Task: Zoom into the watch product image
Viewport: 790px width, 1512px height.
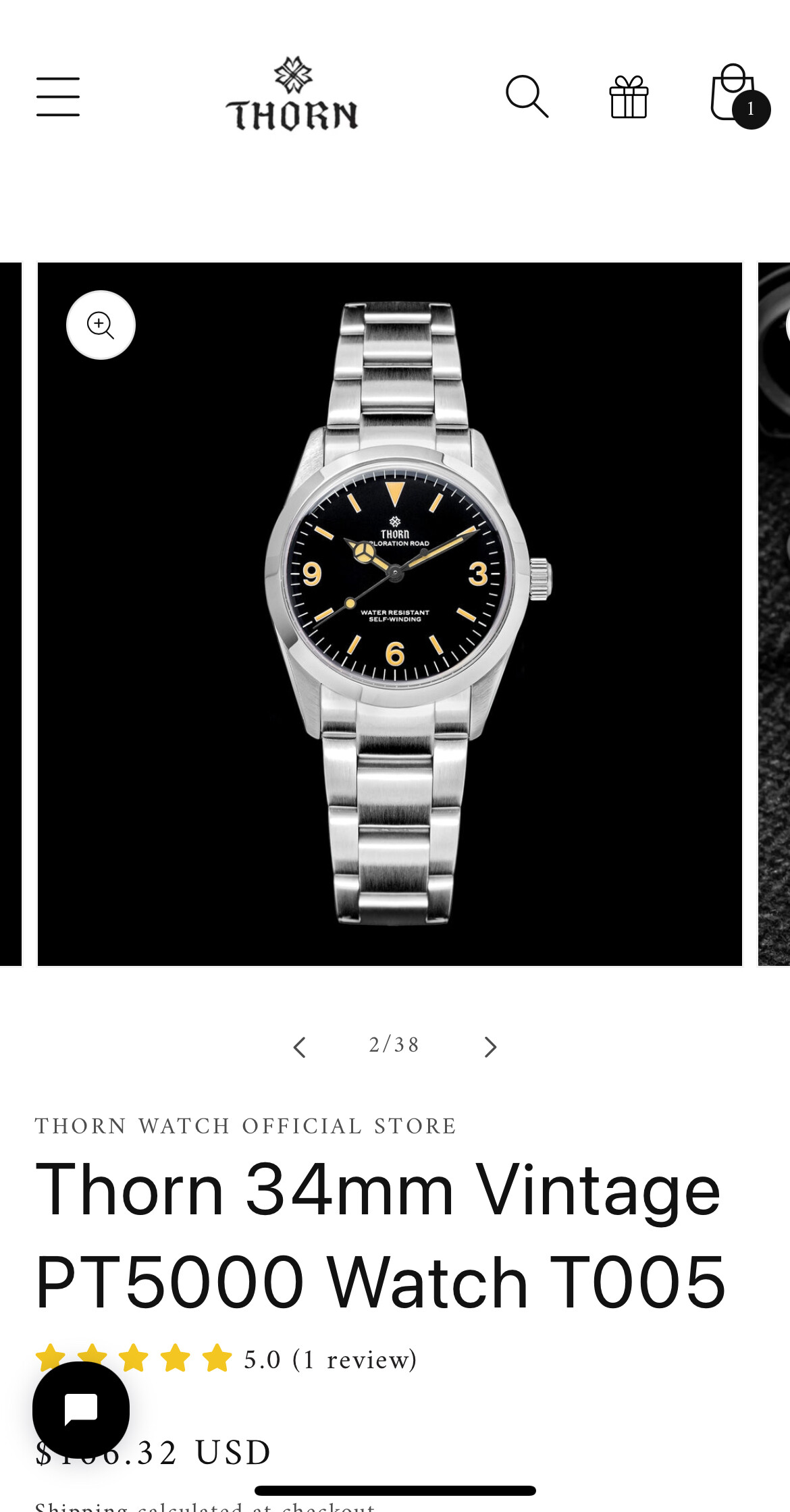Action: [x=101, y=325]
